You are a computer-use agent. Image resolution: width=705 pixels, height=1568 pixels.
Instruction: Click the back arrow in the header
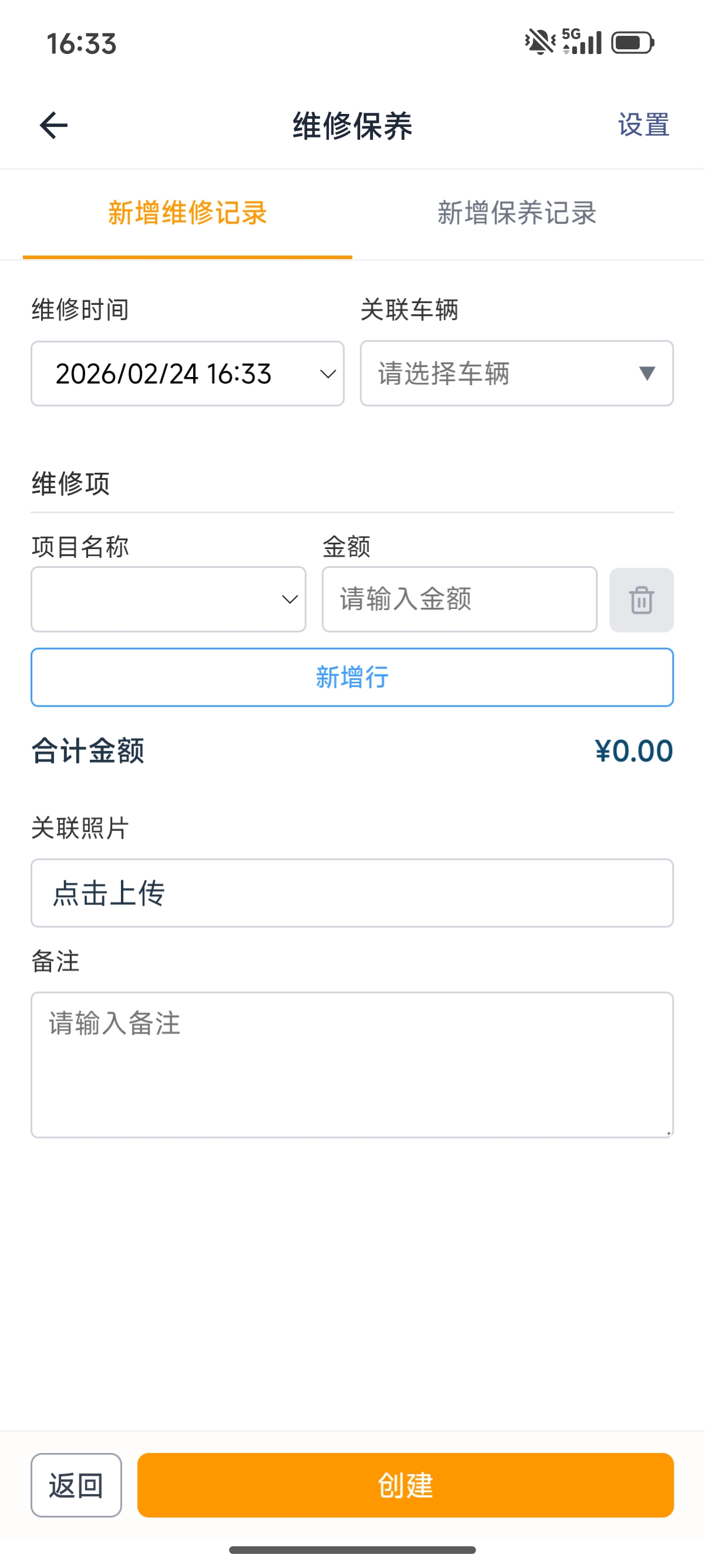tap(53, 126)
